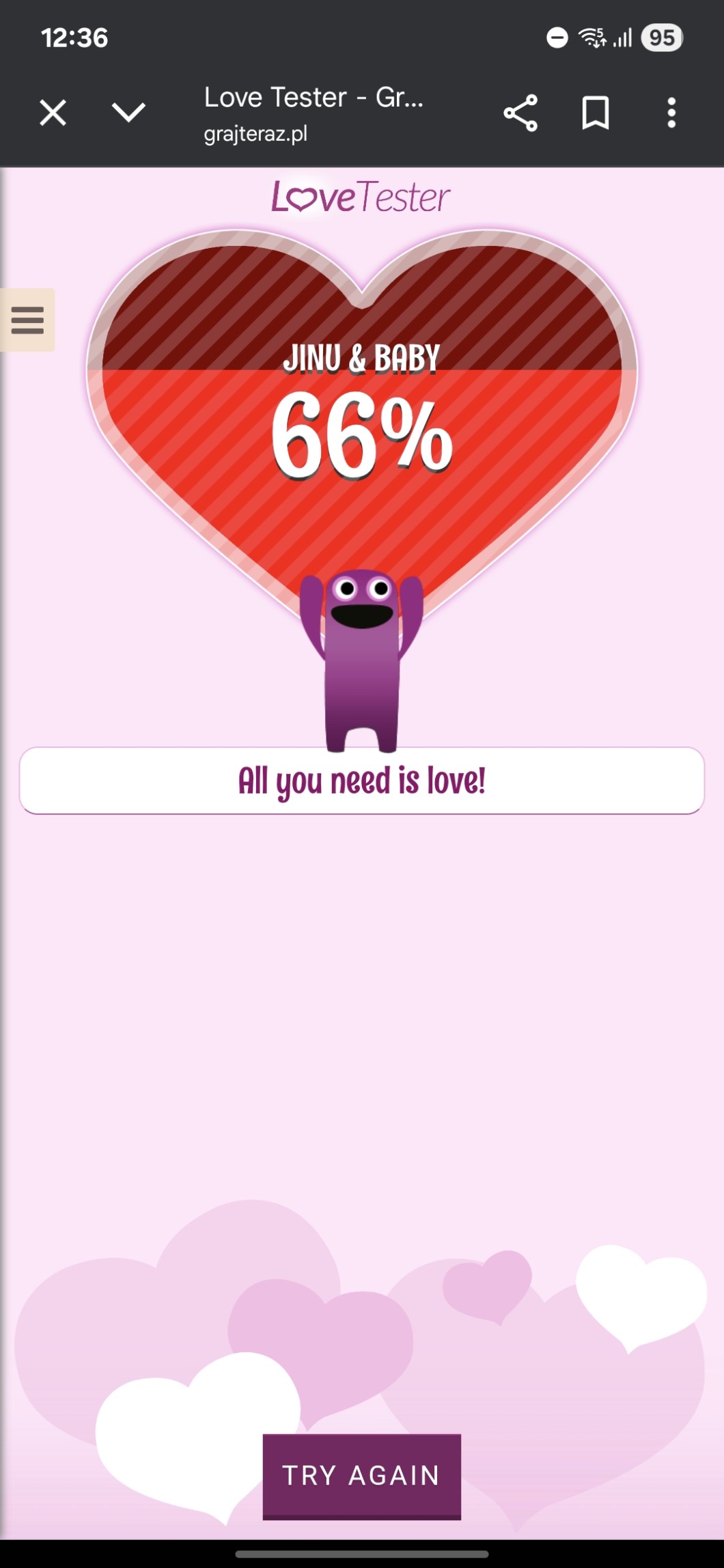Image resolution: width=724 pixels, height=1568 pixels.
Task: Tap the Try Again button
Action: (x=361, y=1476)
